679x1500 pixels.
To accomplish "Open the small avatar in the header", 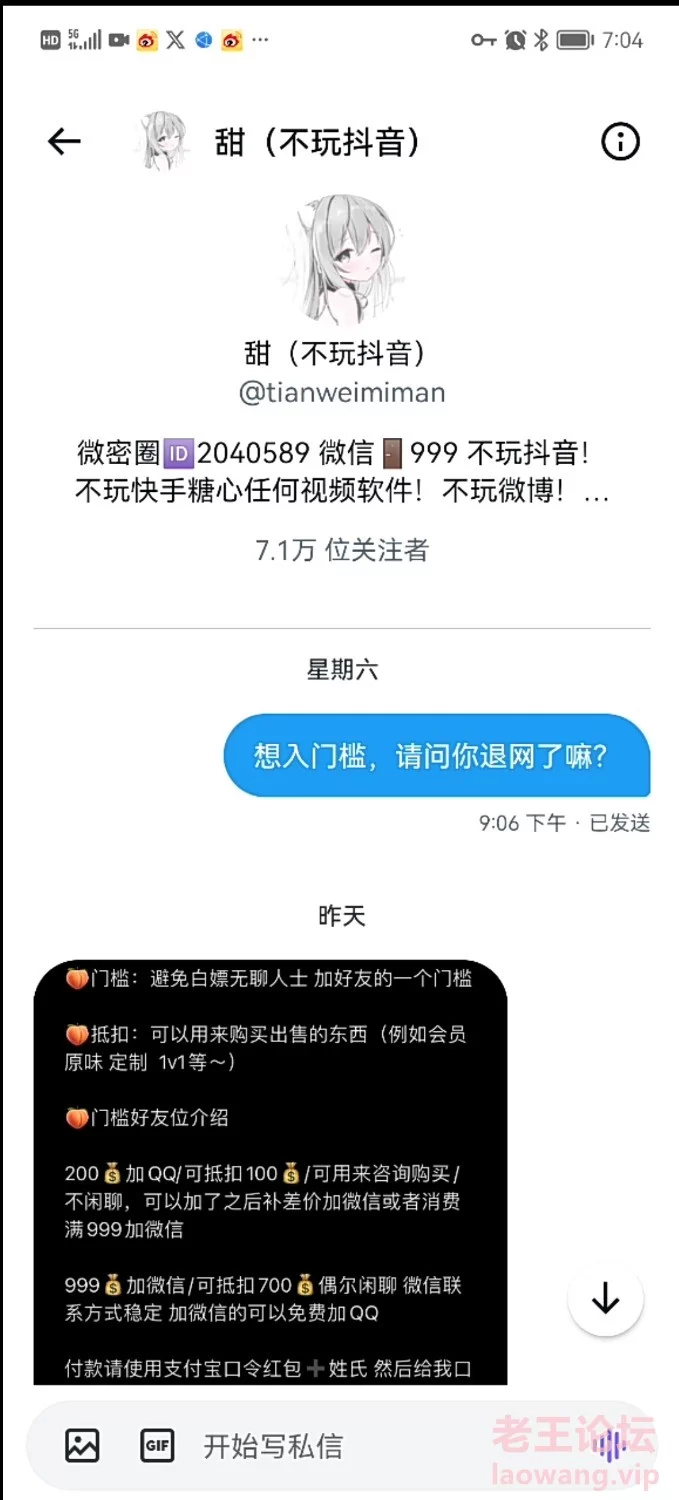I will point(162,142).
